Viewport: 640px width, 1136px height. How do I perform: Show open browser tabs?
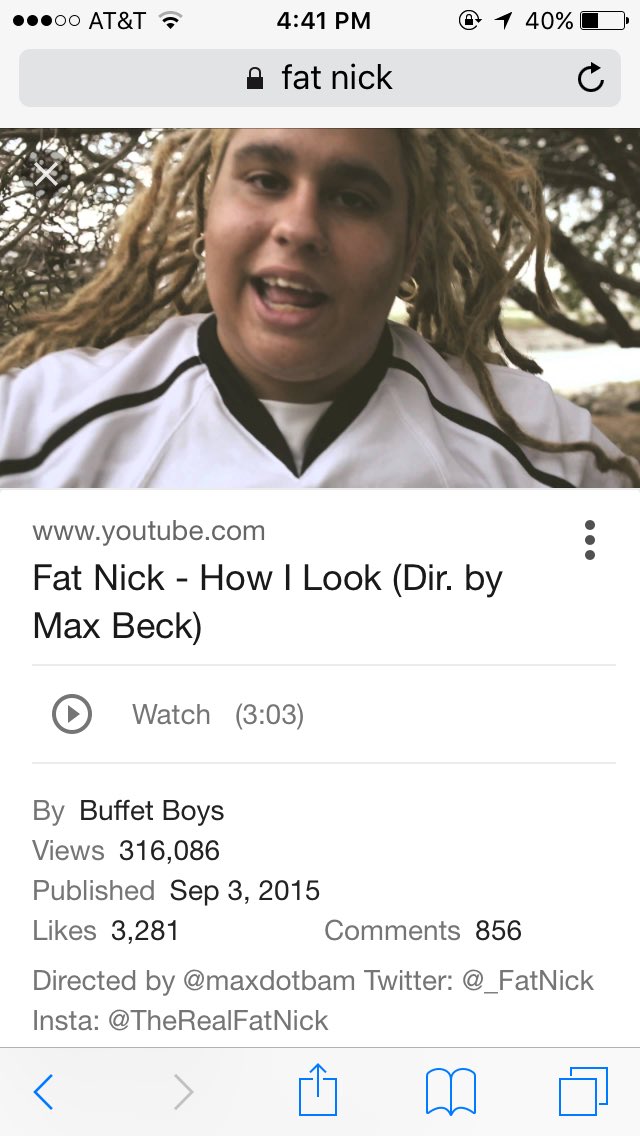pos(583,1091)
